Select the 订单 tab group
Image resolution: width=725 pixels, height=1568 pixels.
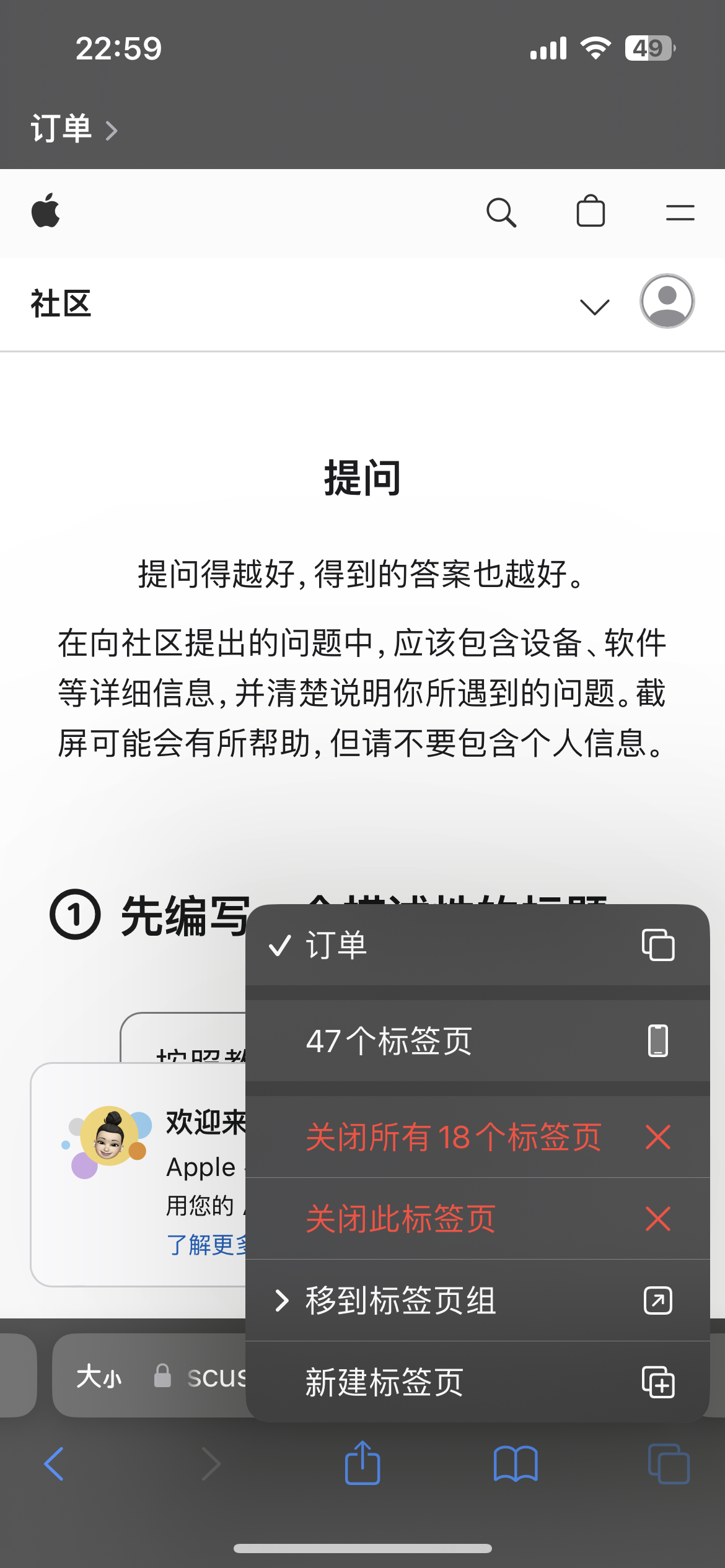[476, 945]
